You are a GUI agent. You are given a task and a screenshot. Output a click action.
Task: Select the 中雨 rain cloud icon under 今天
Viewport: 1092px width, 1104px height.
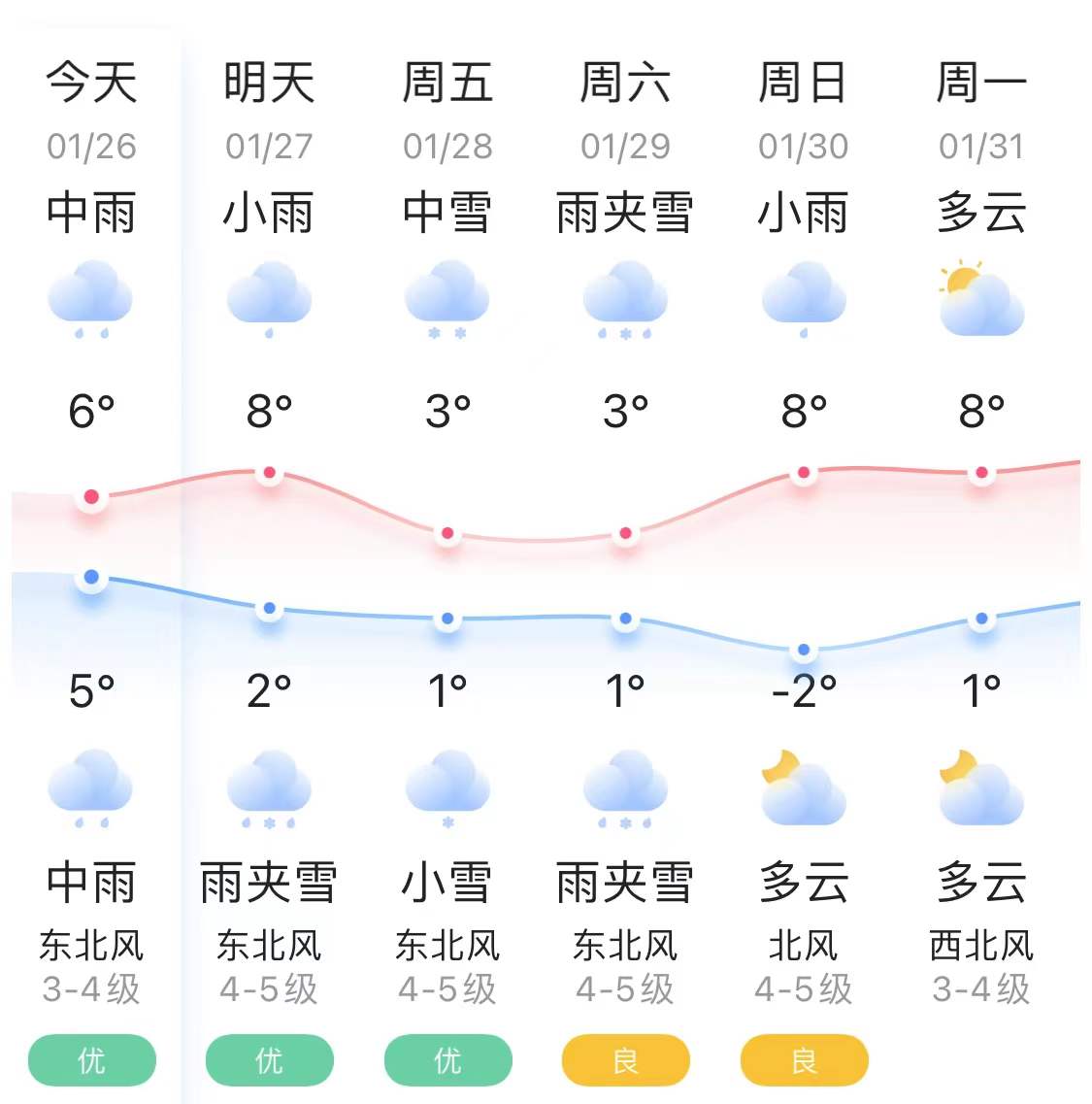point(91,299)
